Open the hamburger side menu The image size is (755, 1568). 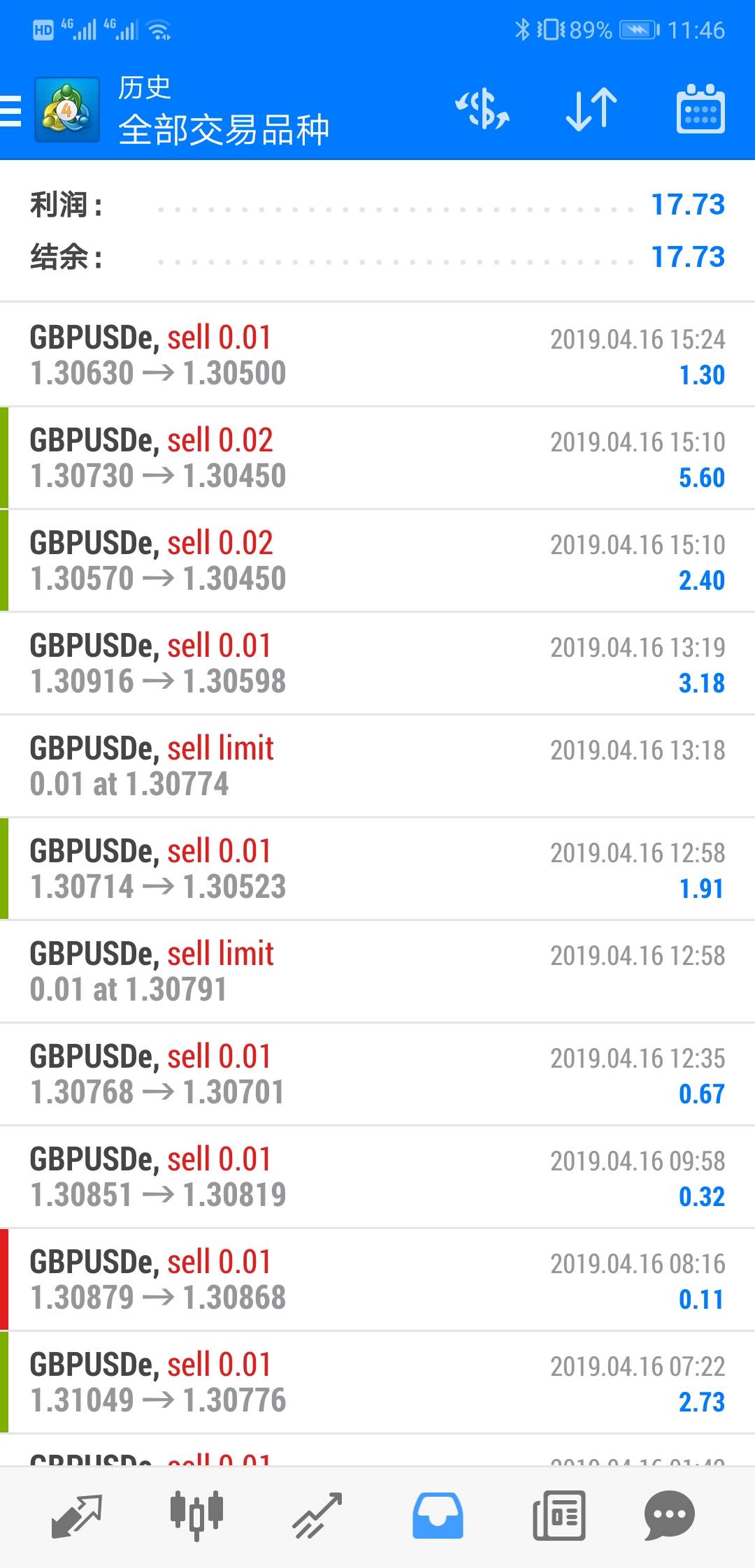(12, 111)
